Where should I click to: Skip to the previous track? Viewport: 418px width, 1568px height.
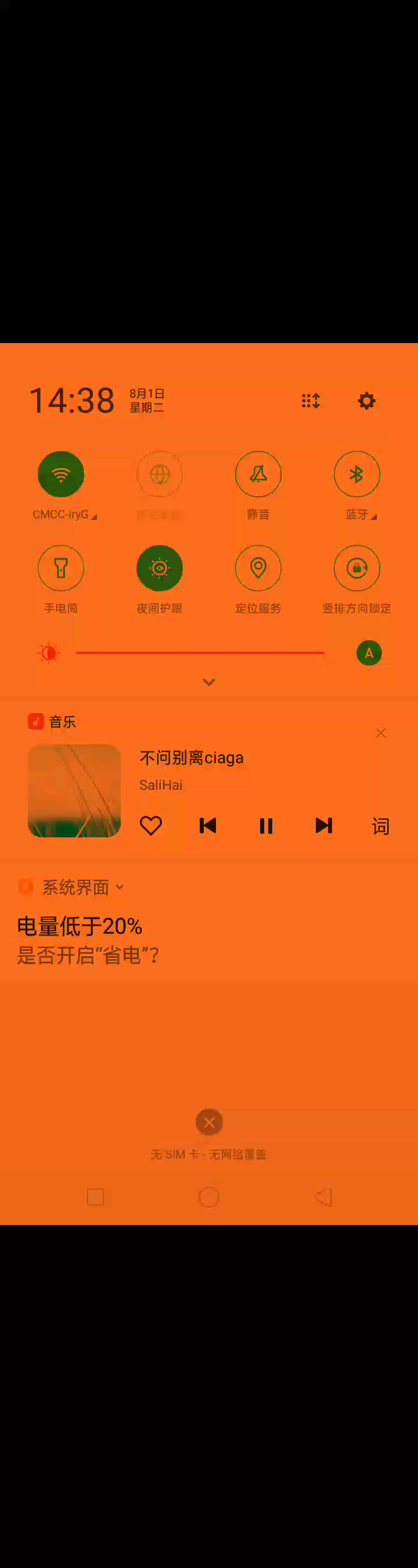click(x=208, y=825)
